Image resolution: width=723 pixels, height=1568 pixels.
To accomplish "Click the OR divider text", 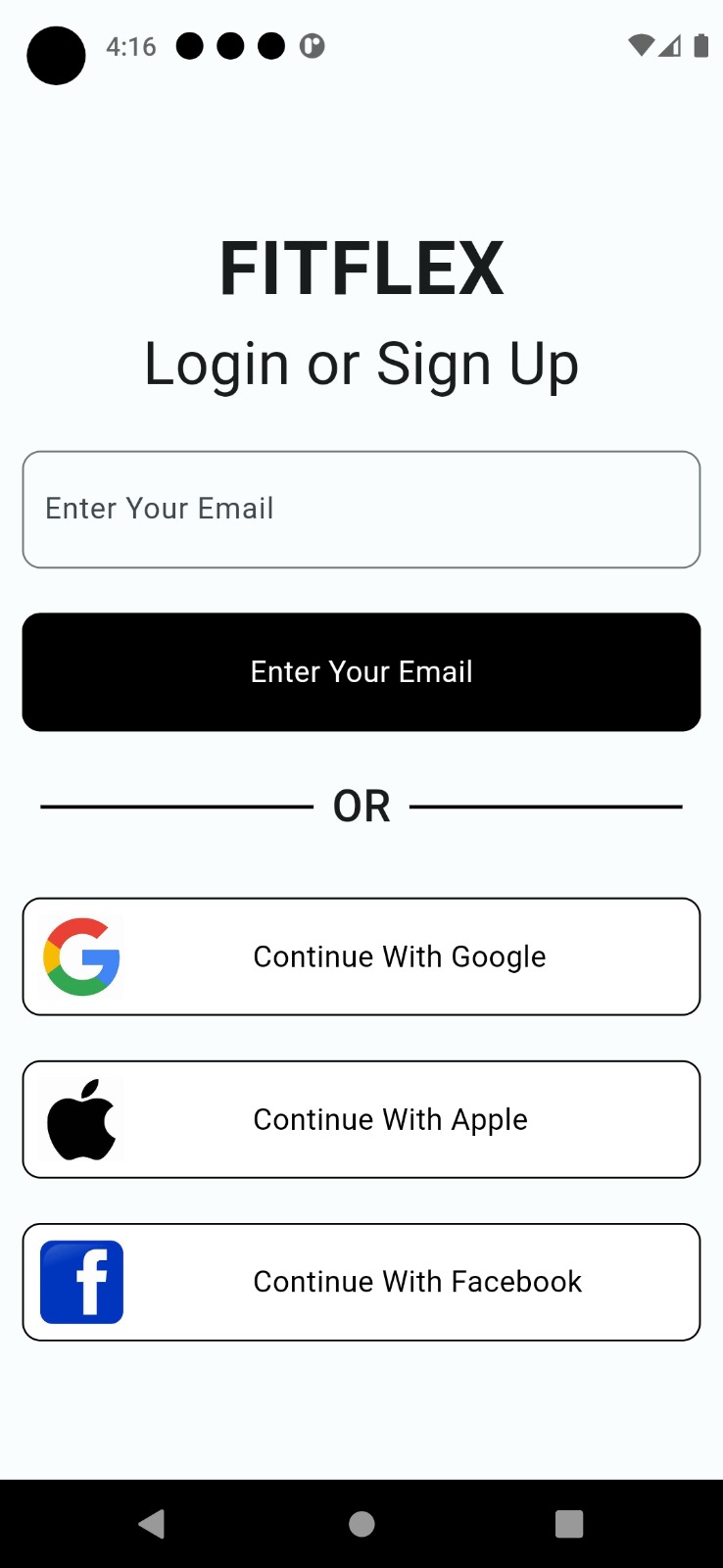I will [361, 805].
